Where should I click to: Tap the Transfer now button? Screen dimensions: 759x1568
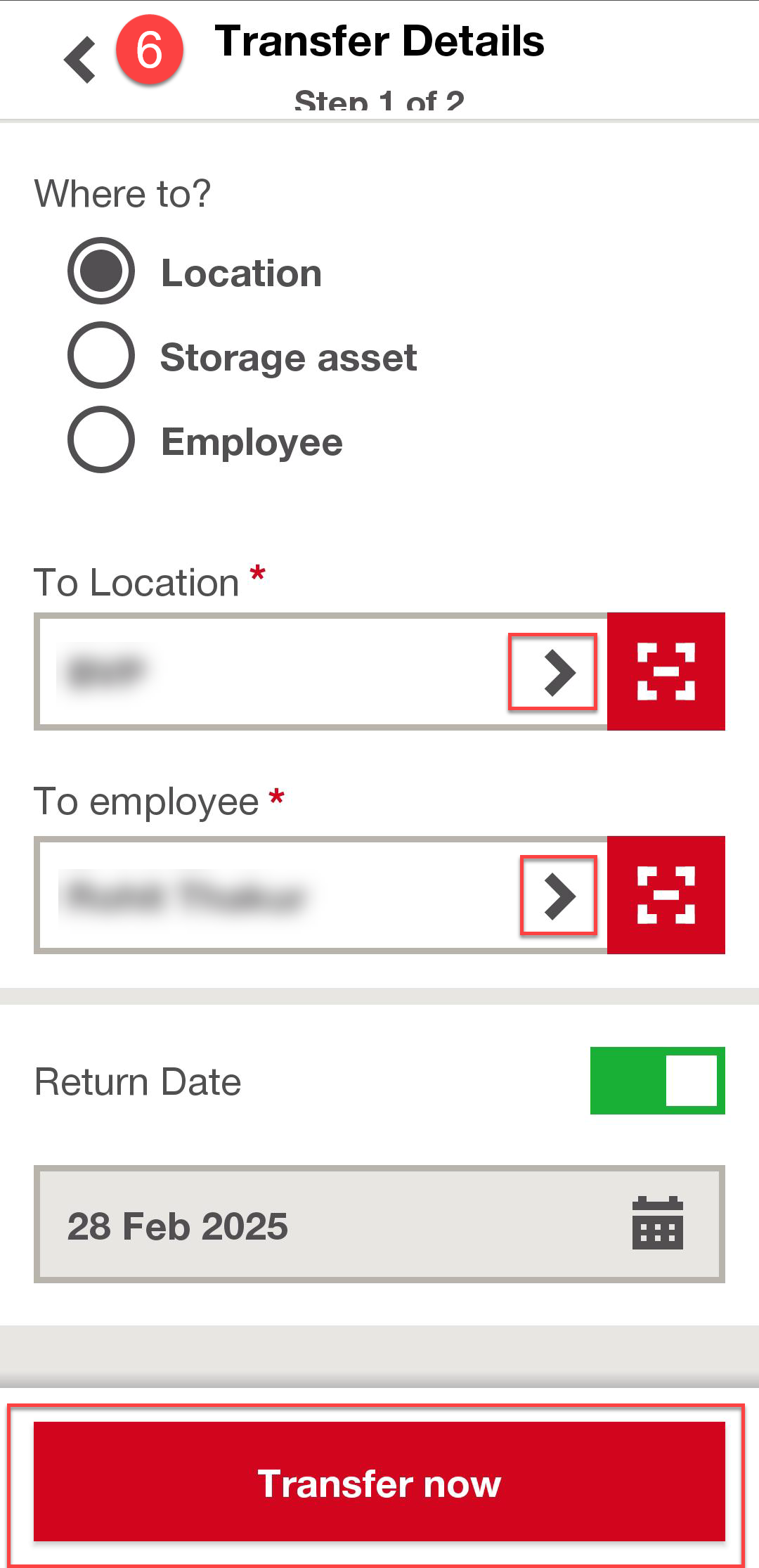379,1482
